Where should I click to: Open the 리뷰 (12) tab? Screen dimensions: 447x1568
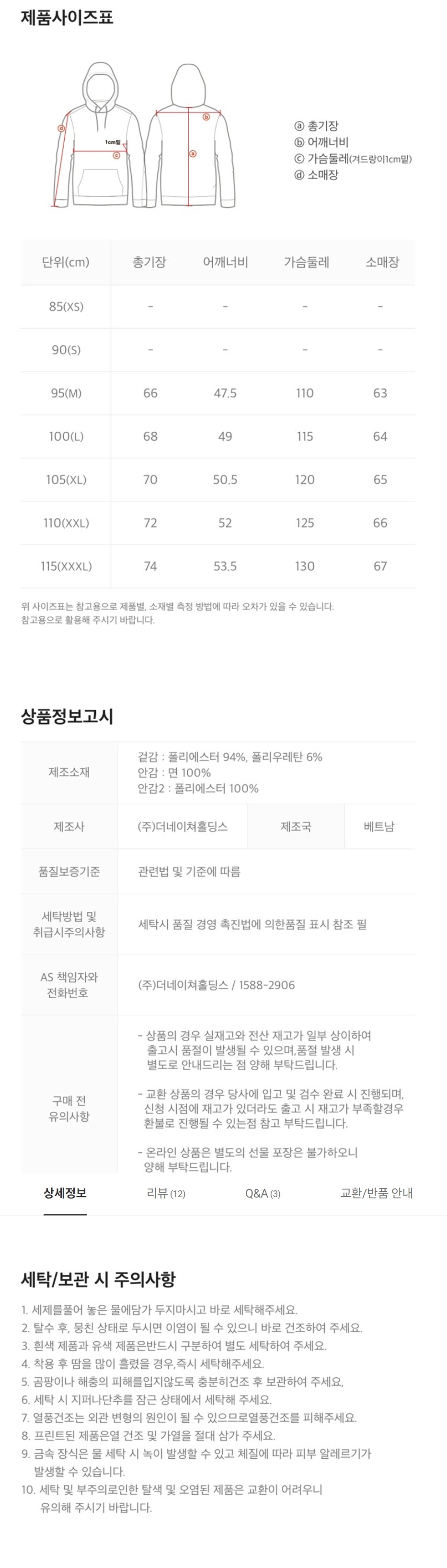tap(166, 1193)
